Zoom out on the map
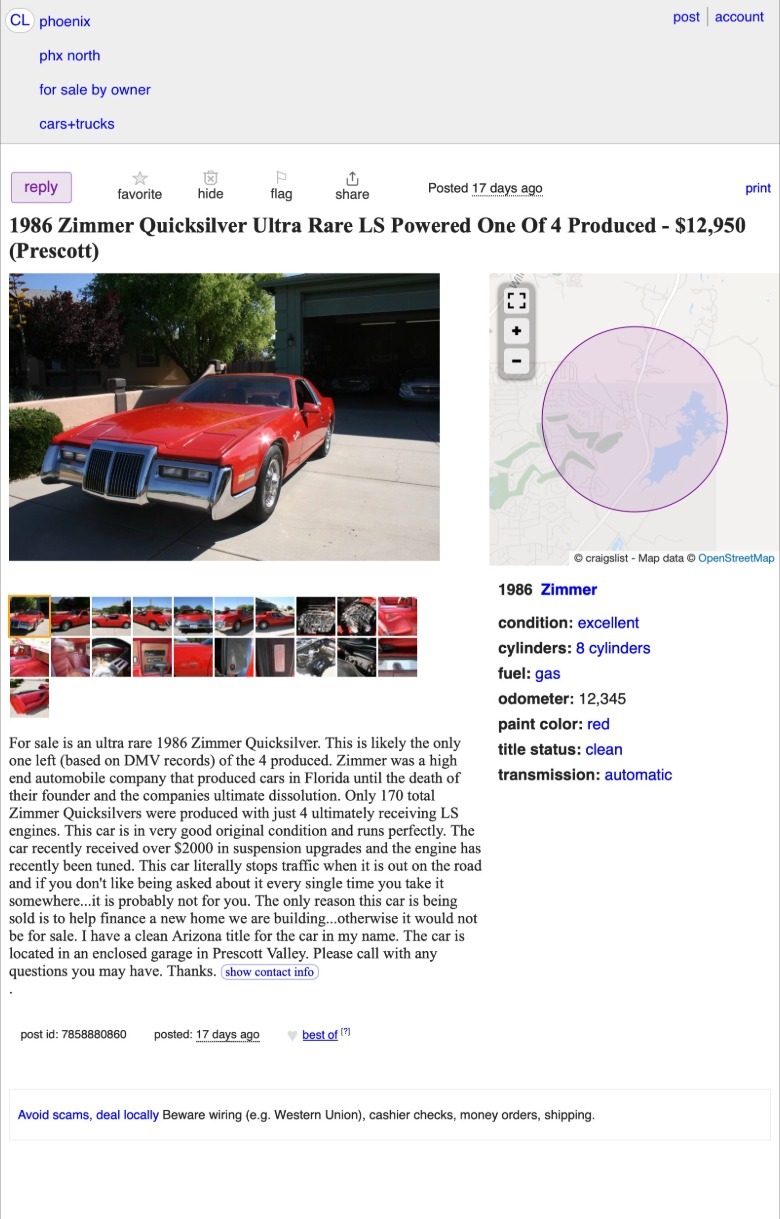This screenshot has width=780, height=1219. (x=516, y=361)
